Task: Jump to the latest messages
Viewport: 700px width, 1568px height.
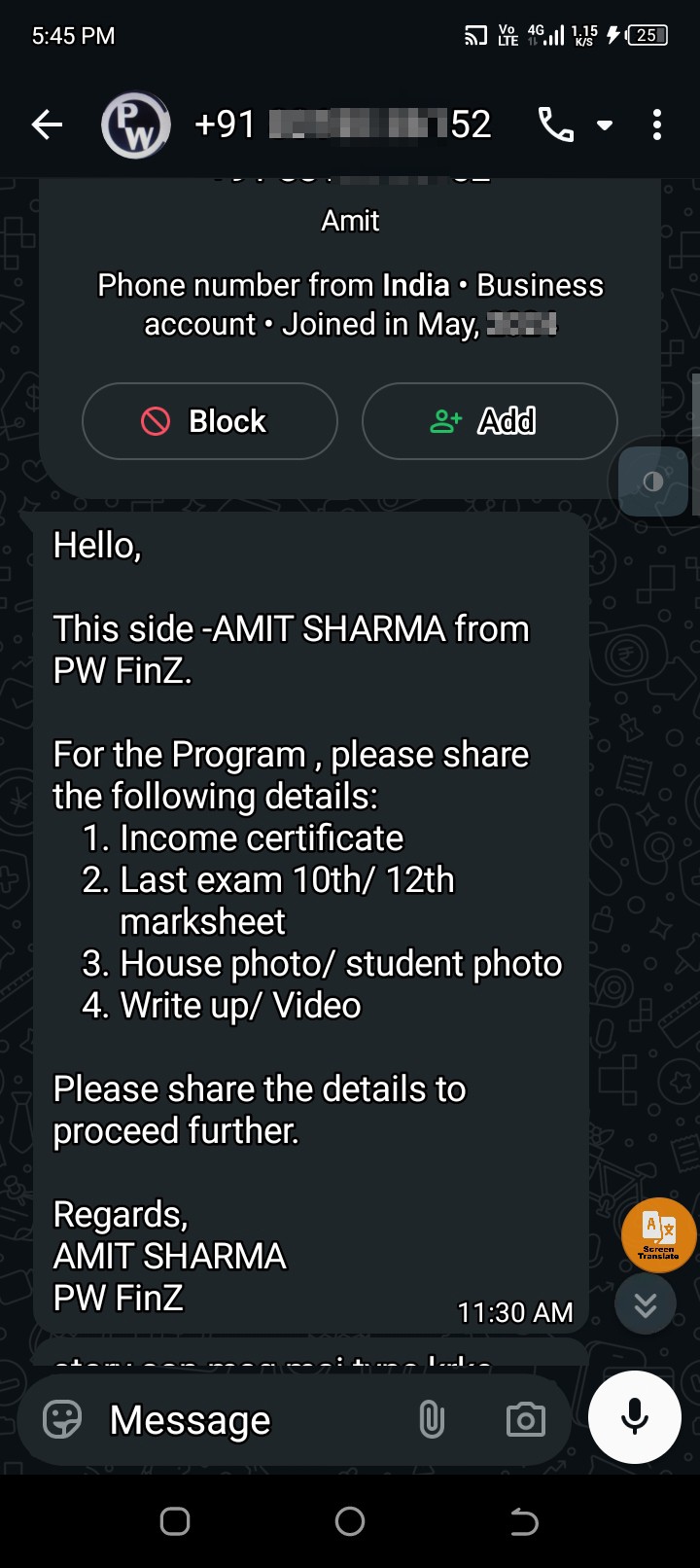Action: point(646,1305)
